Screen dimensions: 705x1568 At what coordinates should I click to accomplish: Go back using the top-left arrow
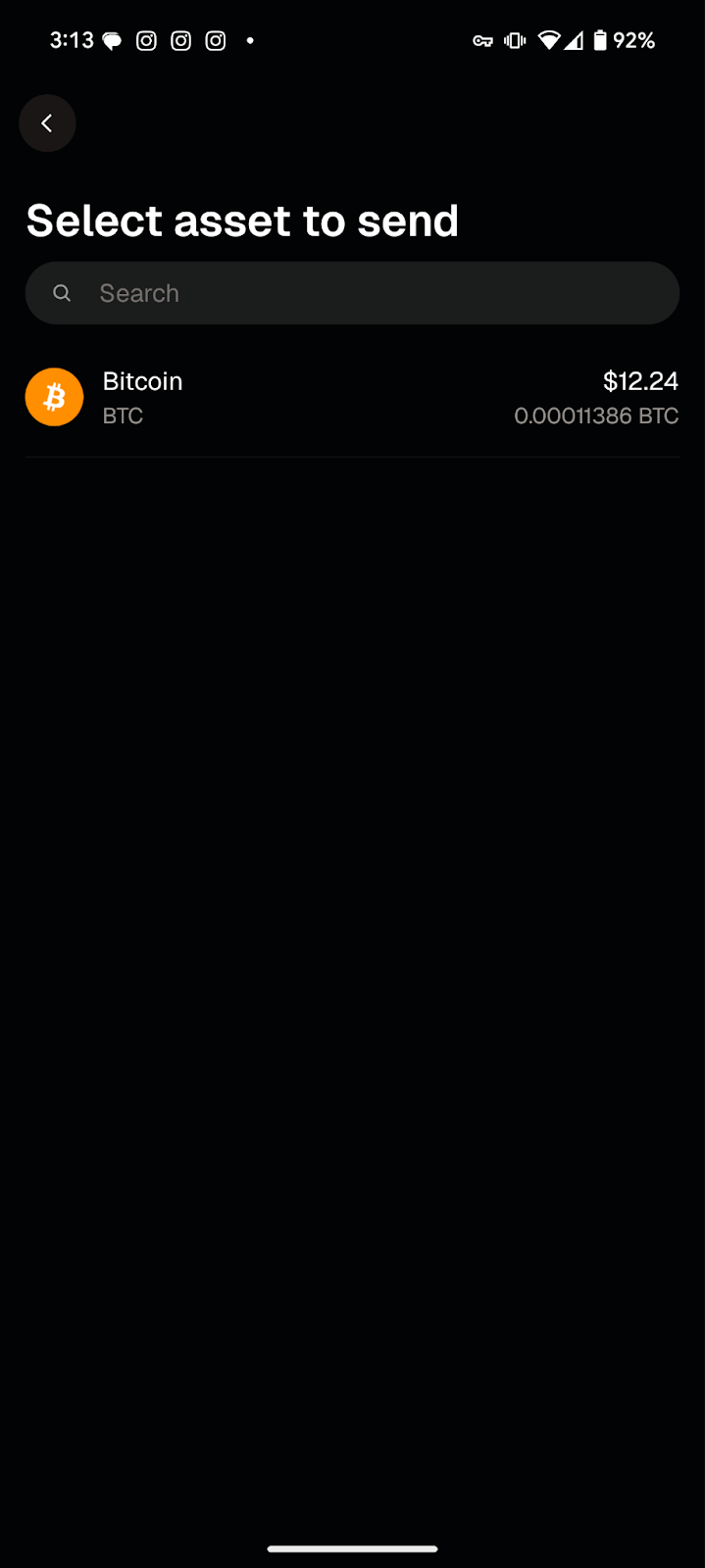[x=47, y=123]
